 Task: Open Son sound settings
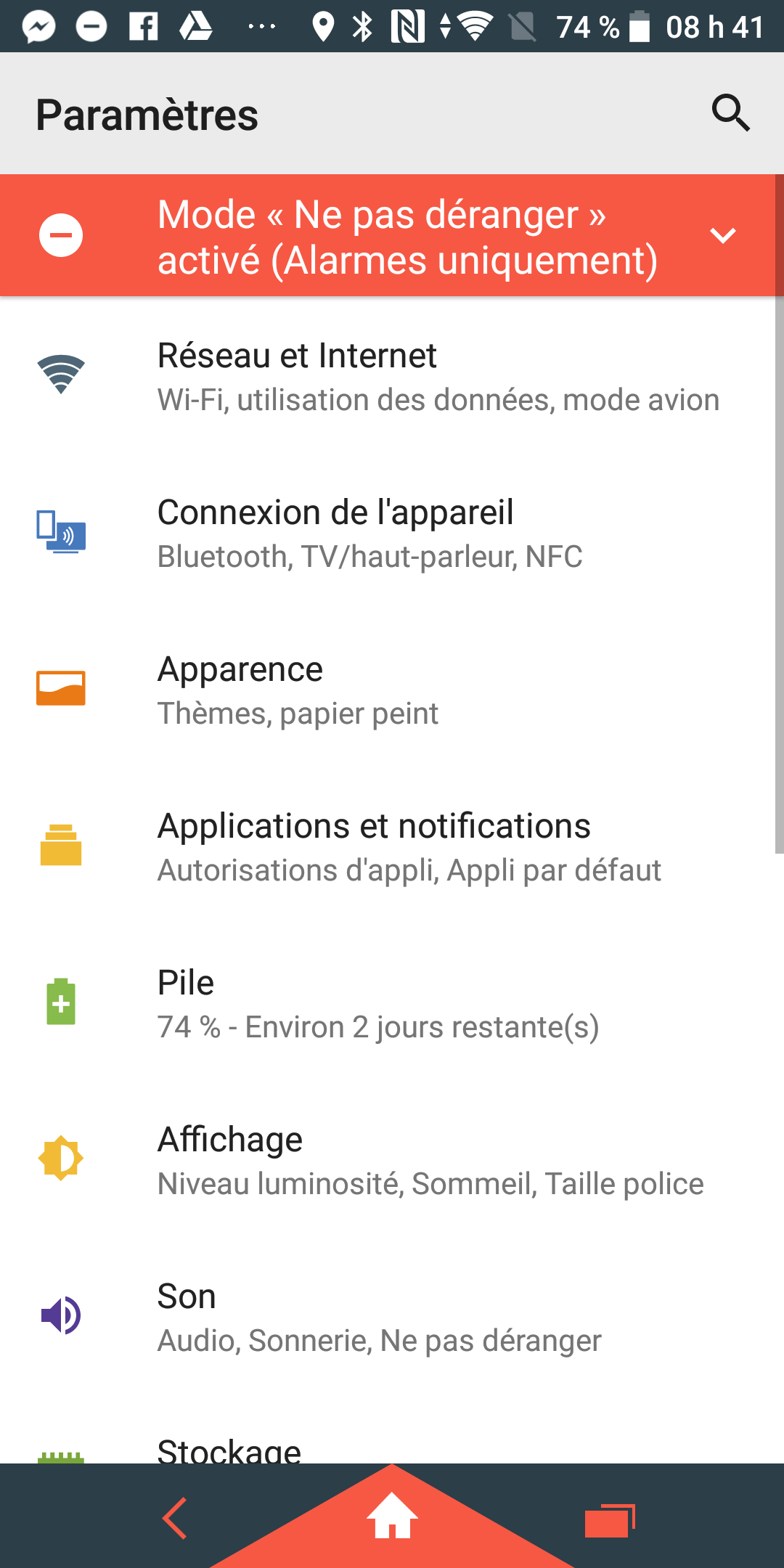pyautogui.click(x=392, y=1317)
